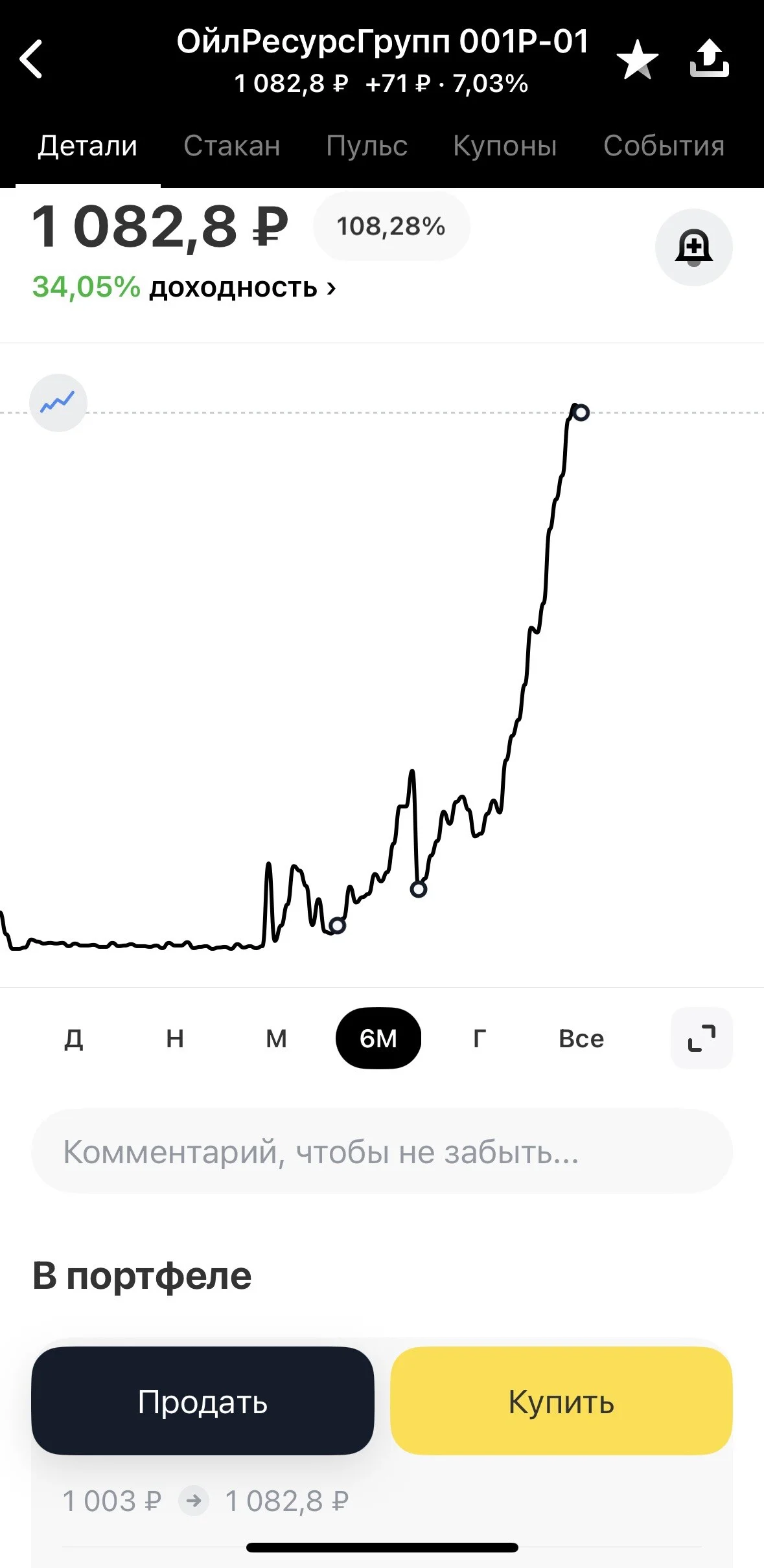Open the События tab
Viewport: 764px width, 1568px height.
tap(664, 146)
